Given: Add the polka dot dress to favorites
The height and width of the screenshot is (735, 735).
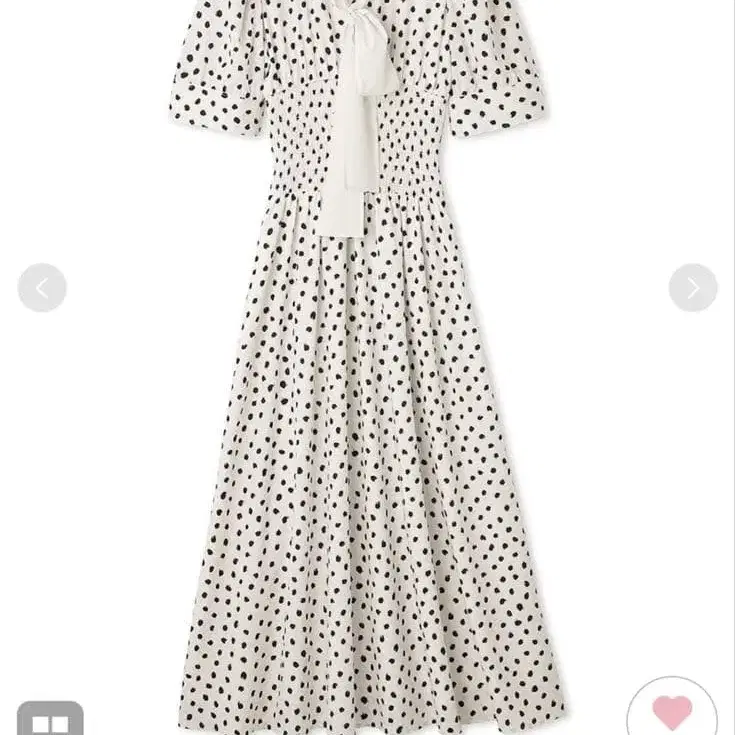Looking at the screenshot, I should (672, 713).
